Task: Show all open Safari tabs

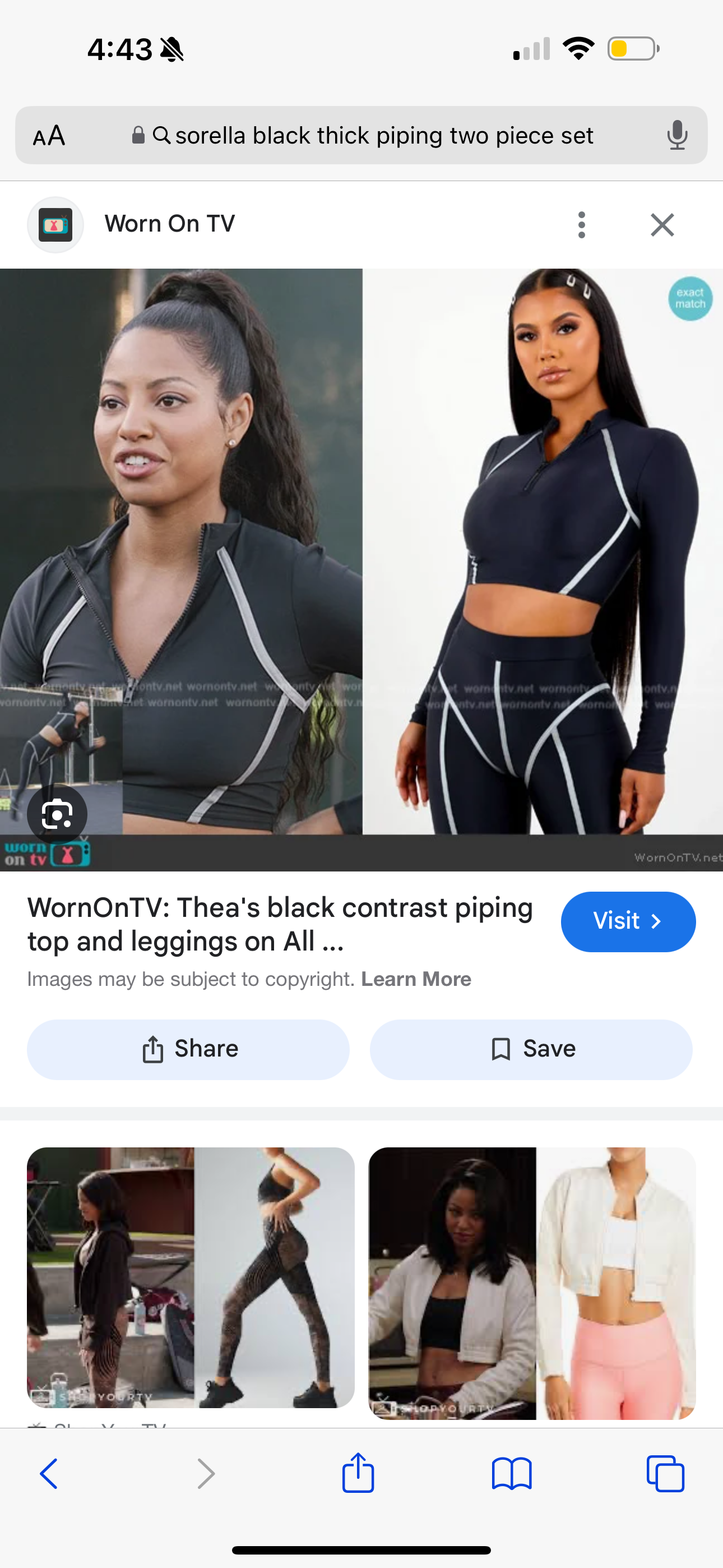Action: click(665, 1474)
